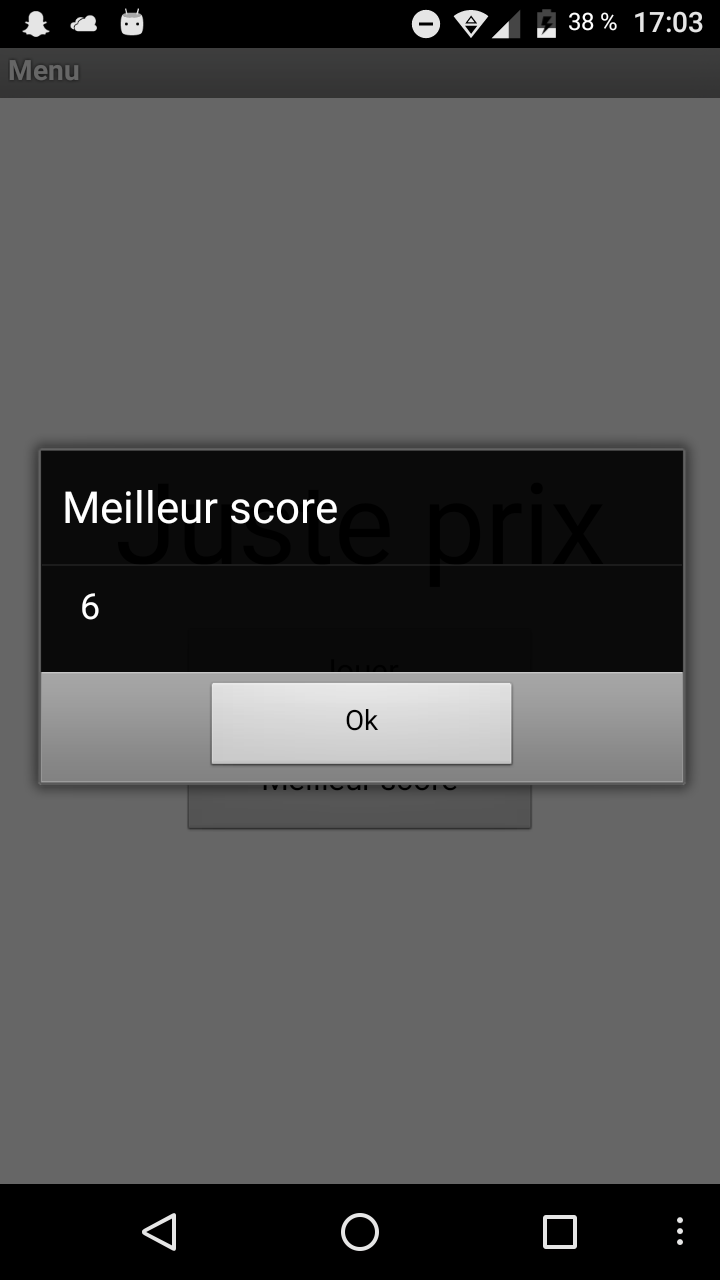
Task: Go back using the system back button
Action: click(x=160, y=1232)
